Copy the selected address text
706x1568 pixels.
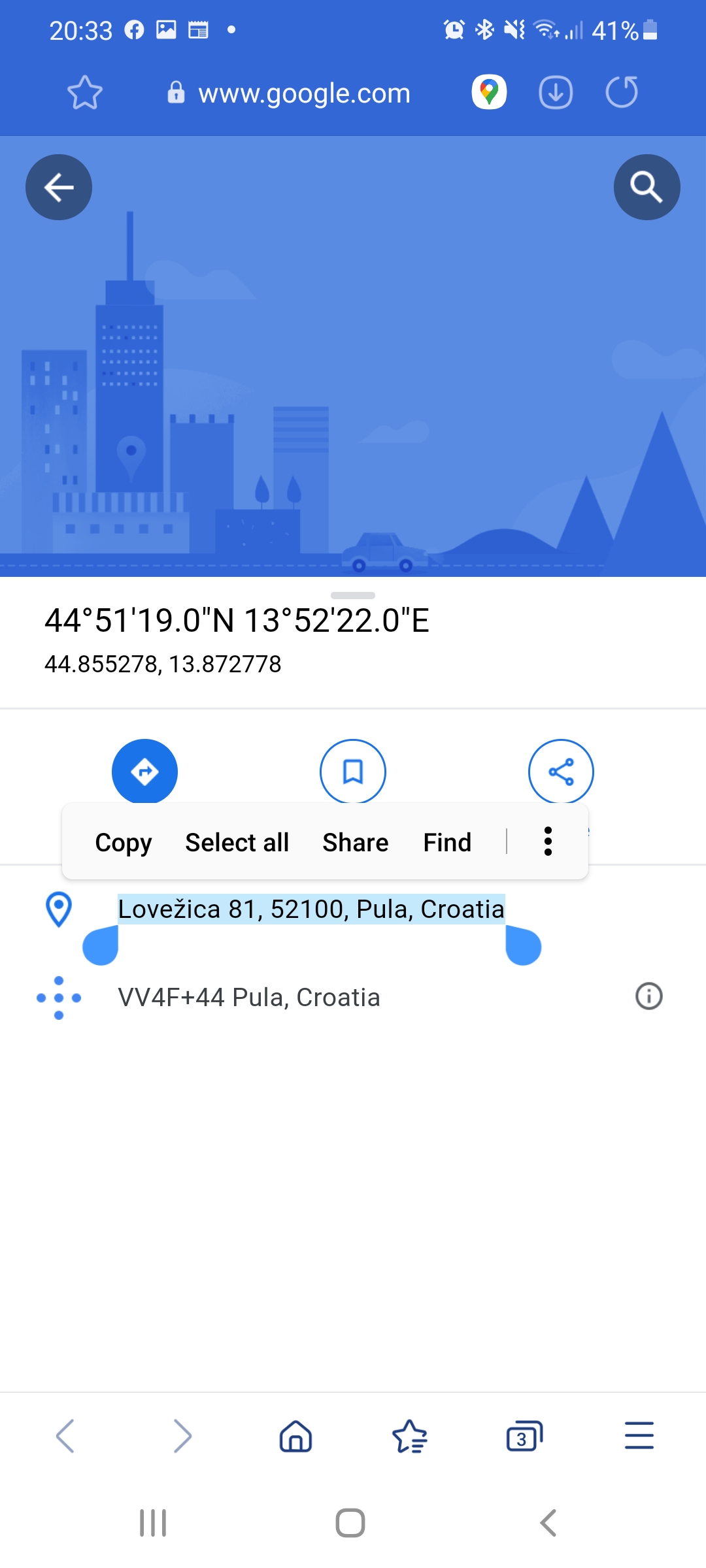[123, 843]
